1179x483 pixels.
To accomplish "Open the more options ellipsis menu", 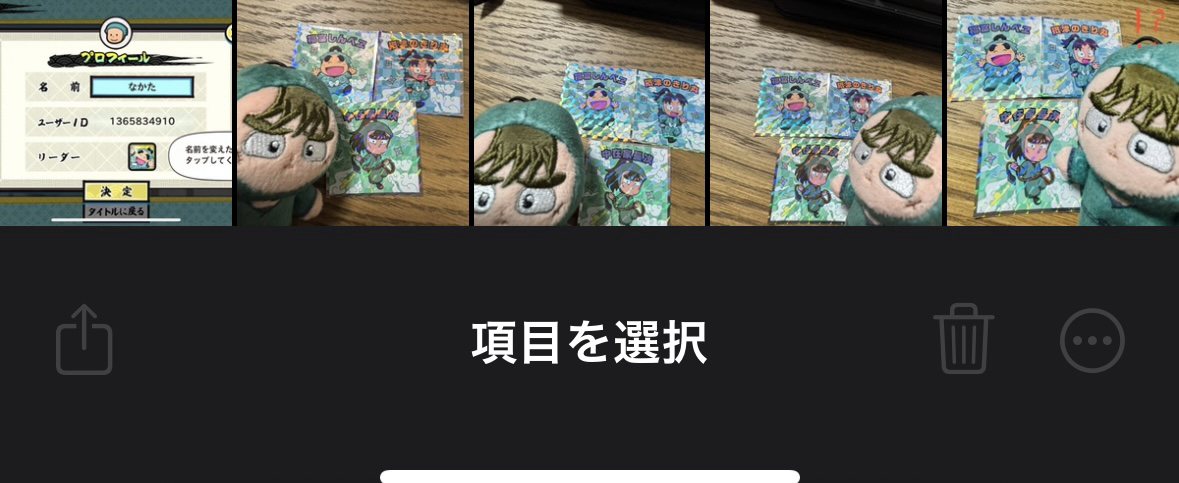I will [x=1092, y=340].
